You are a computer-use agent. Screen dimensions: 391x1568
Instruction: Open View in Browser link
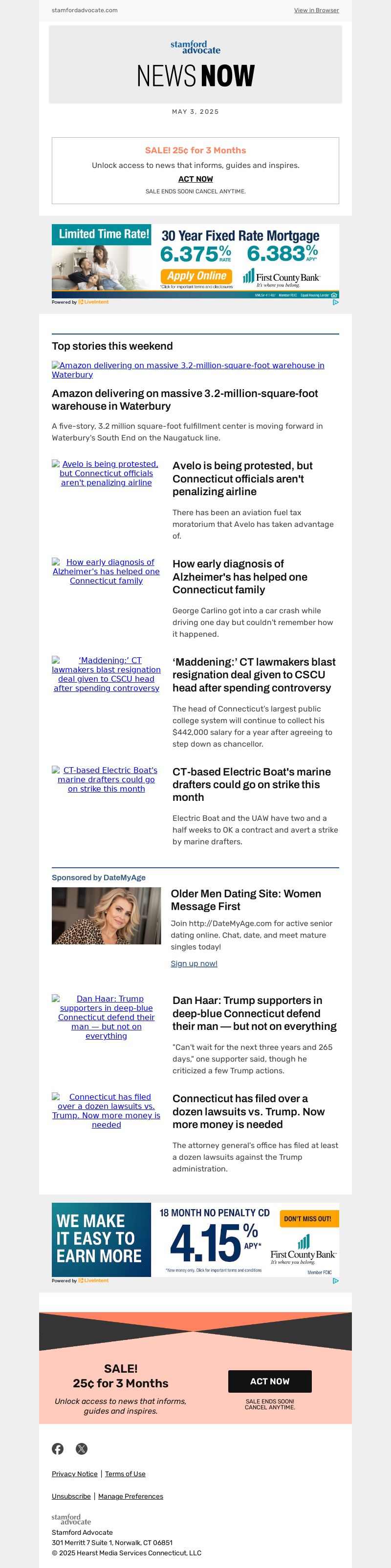(316, 10)
